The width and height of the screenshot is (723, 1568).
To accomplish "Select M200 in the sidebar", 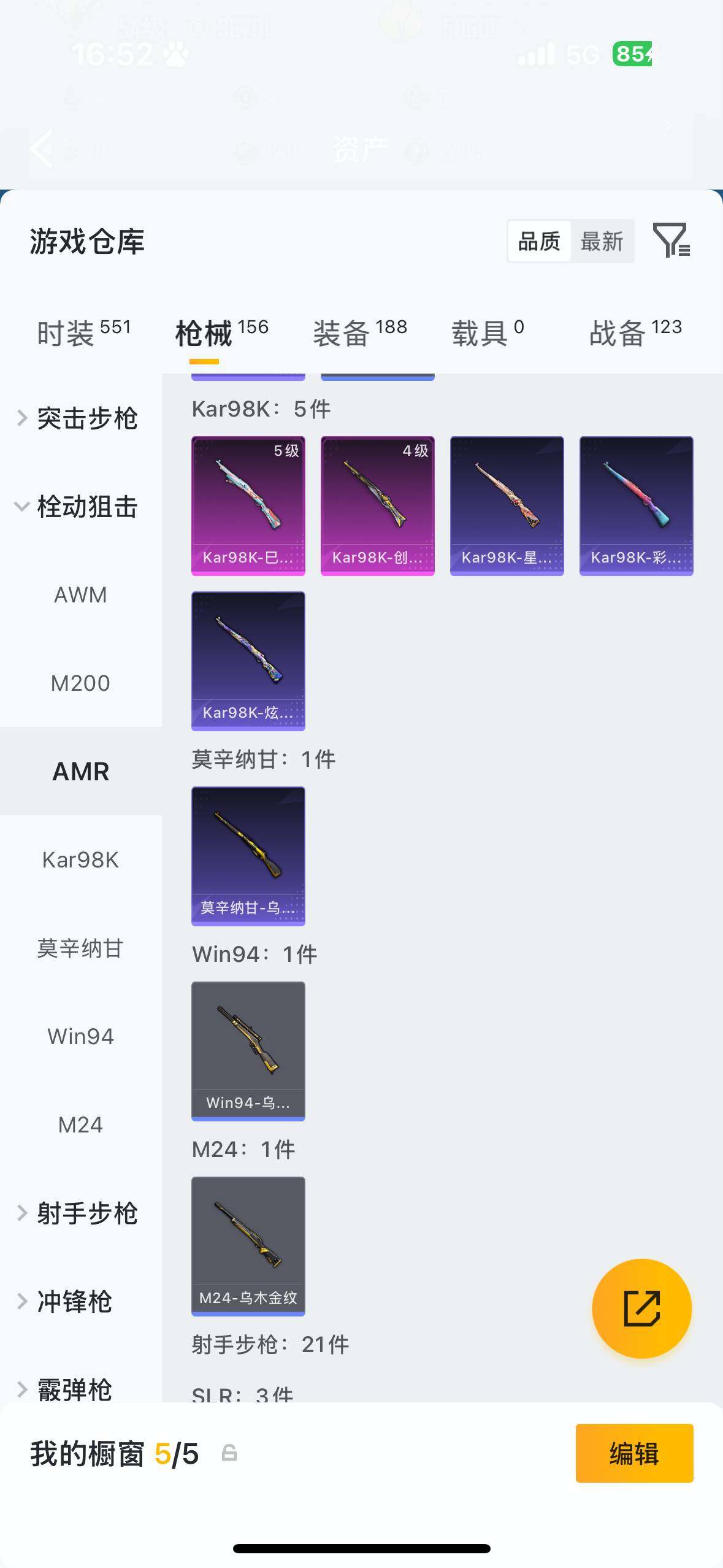I will (x=79, y=683).
